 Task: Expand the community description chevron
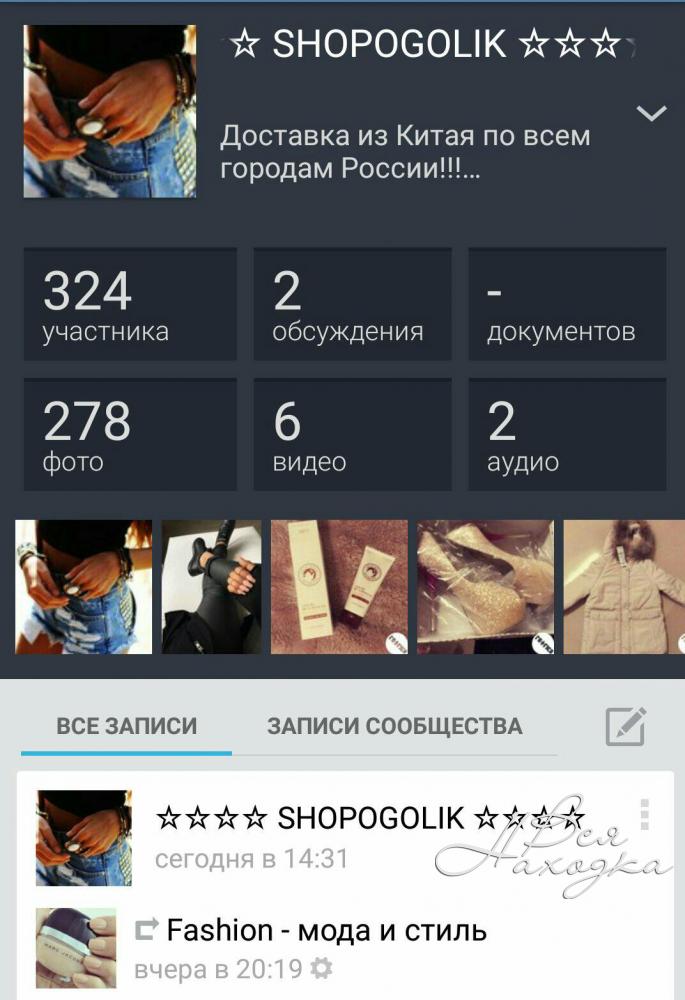pyautogui.click(x=651, y=114)
